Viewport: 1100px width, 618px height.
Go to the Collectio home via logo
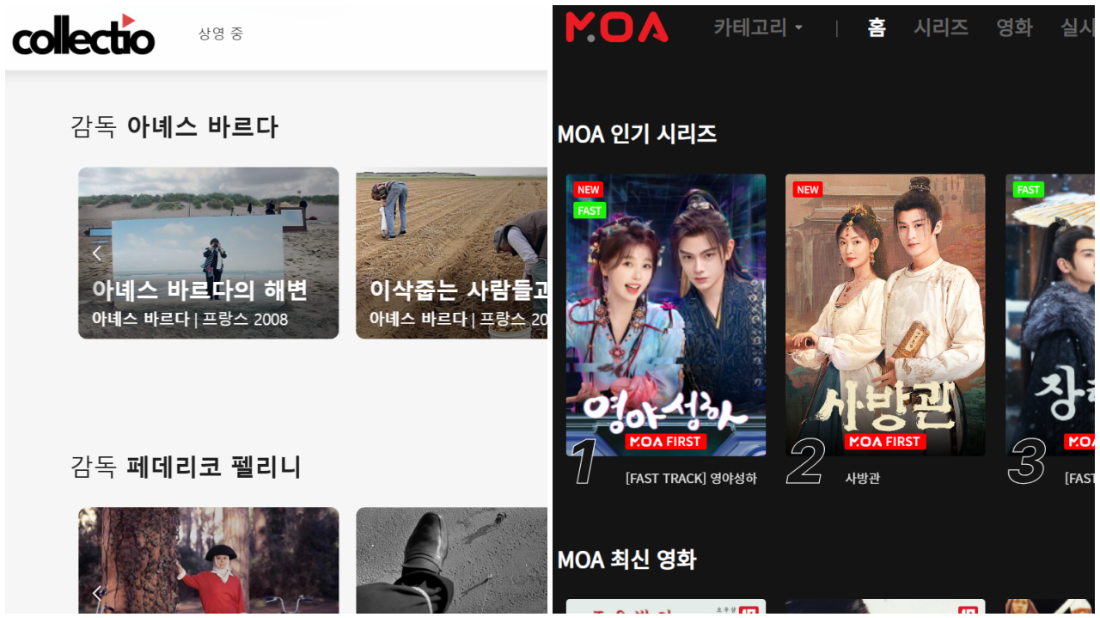pos(83,35)
